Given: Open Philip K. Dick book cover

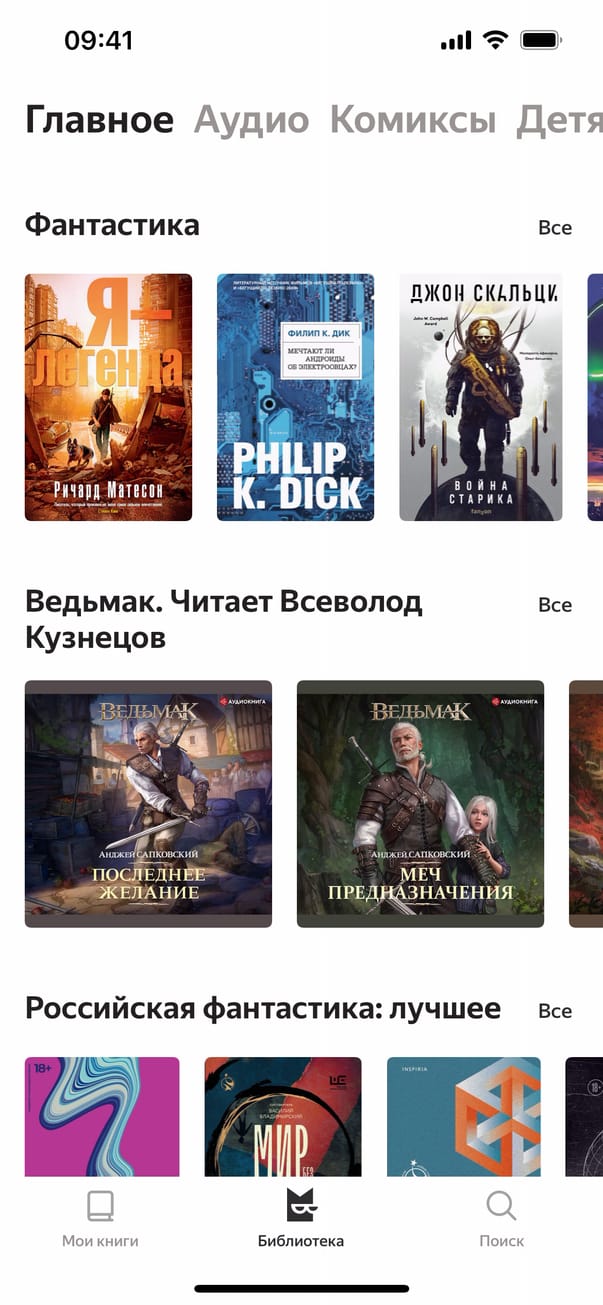Looking at the screenshot, I should 295,397.
